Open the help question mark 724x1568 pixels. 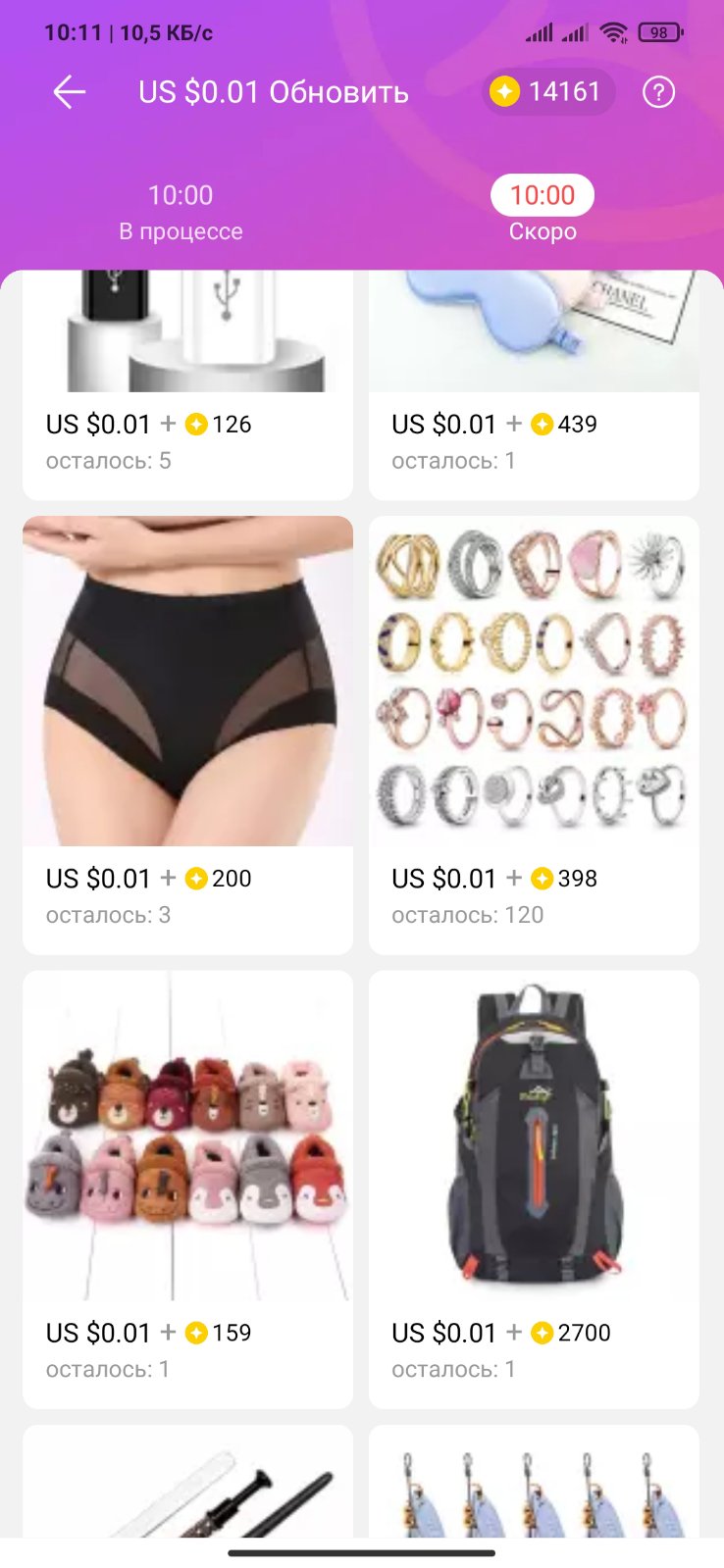(658, 93)
